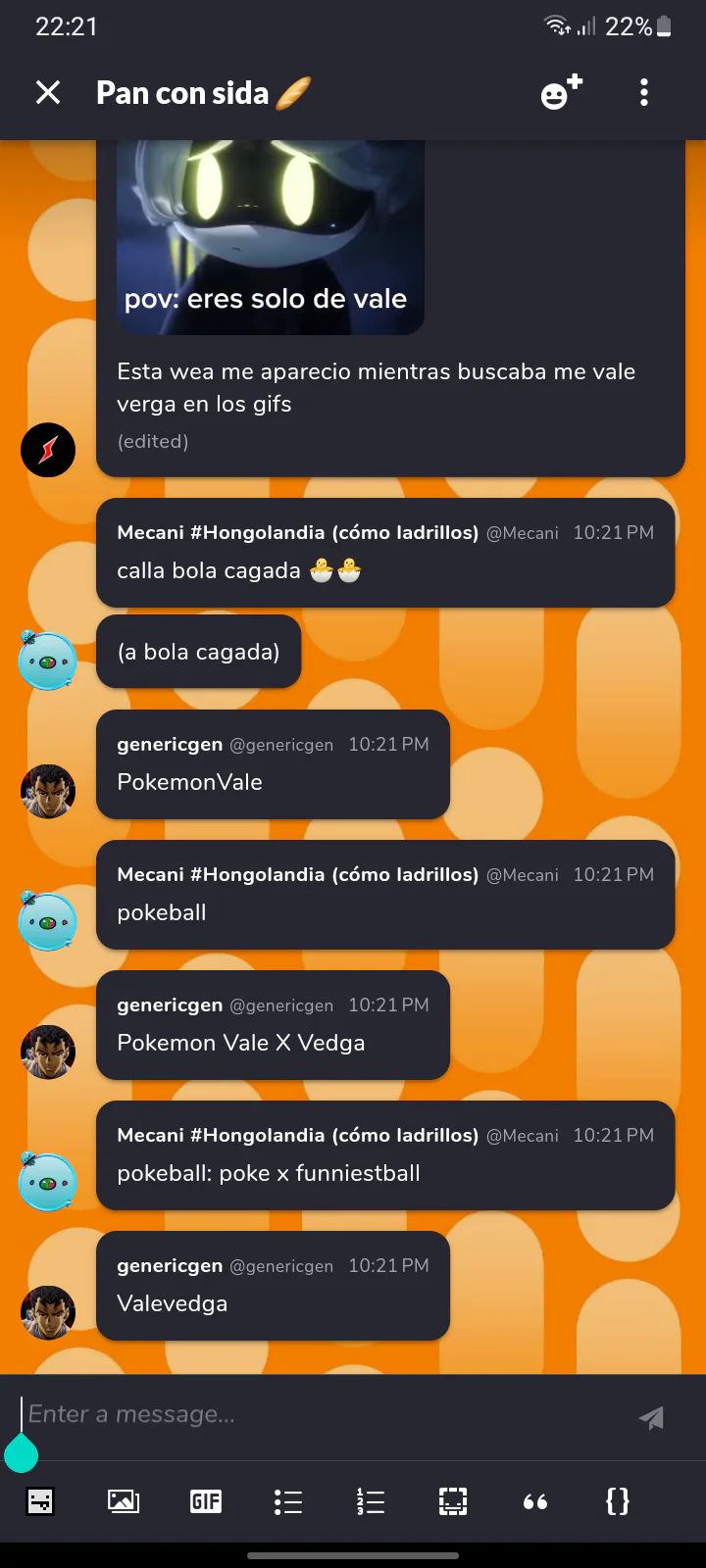Attach an image from the gallery
The image size is (706, 1568).
coord(123,1501)
